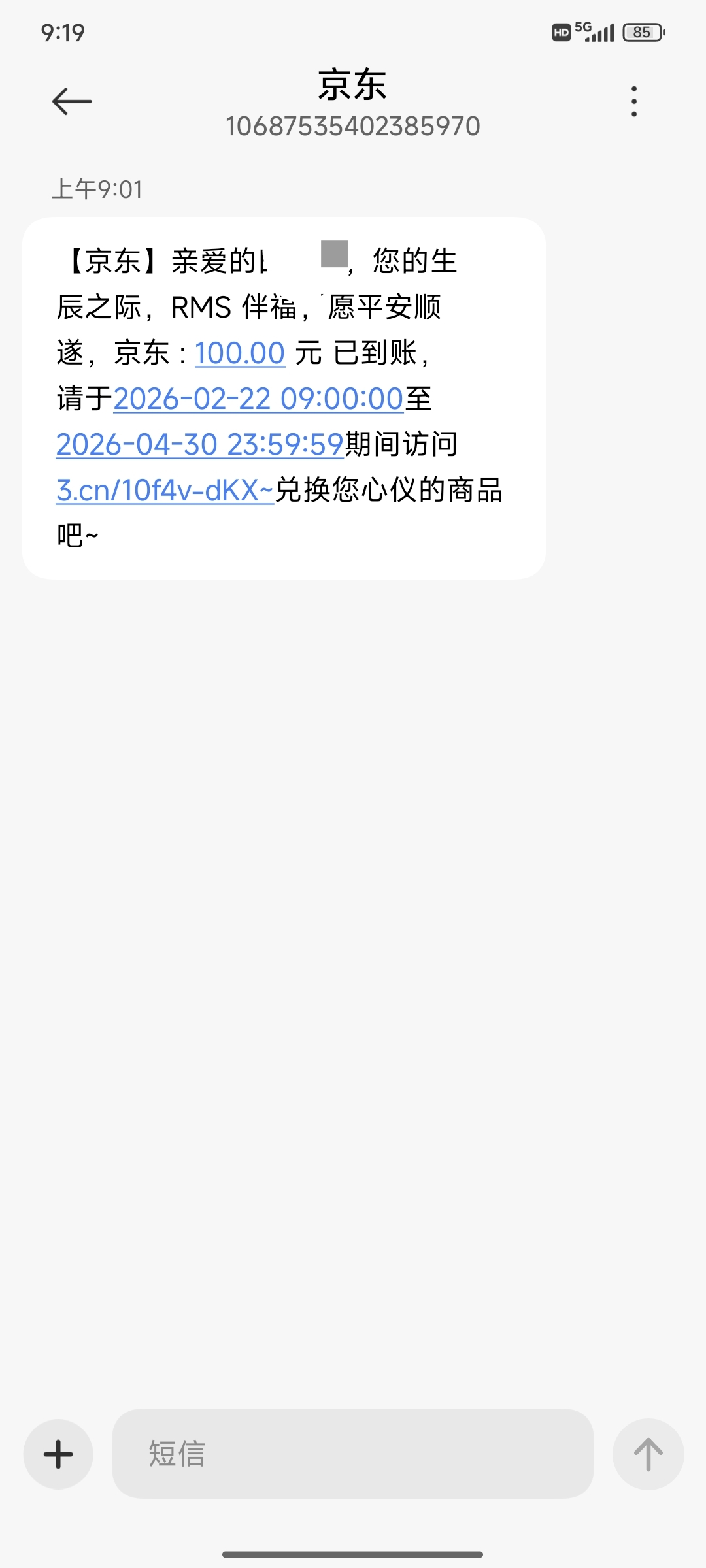
Task: Focus the 短信 message input field
Action: click(352, 1454)
